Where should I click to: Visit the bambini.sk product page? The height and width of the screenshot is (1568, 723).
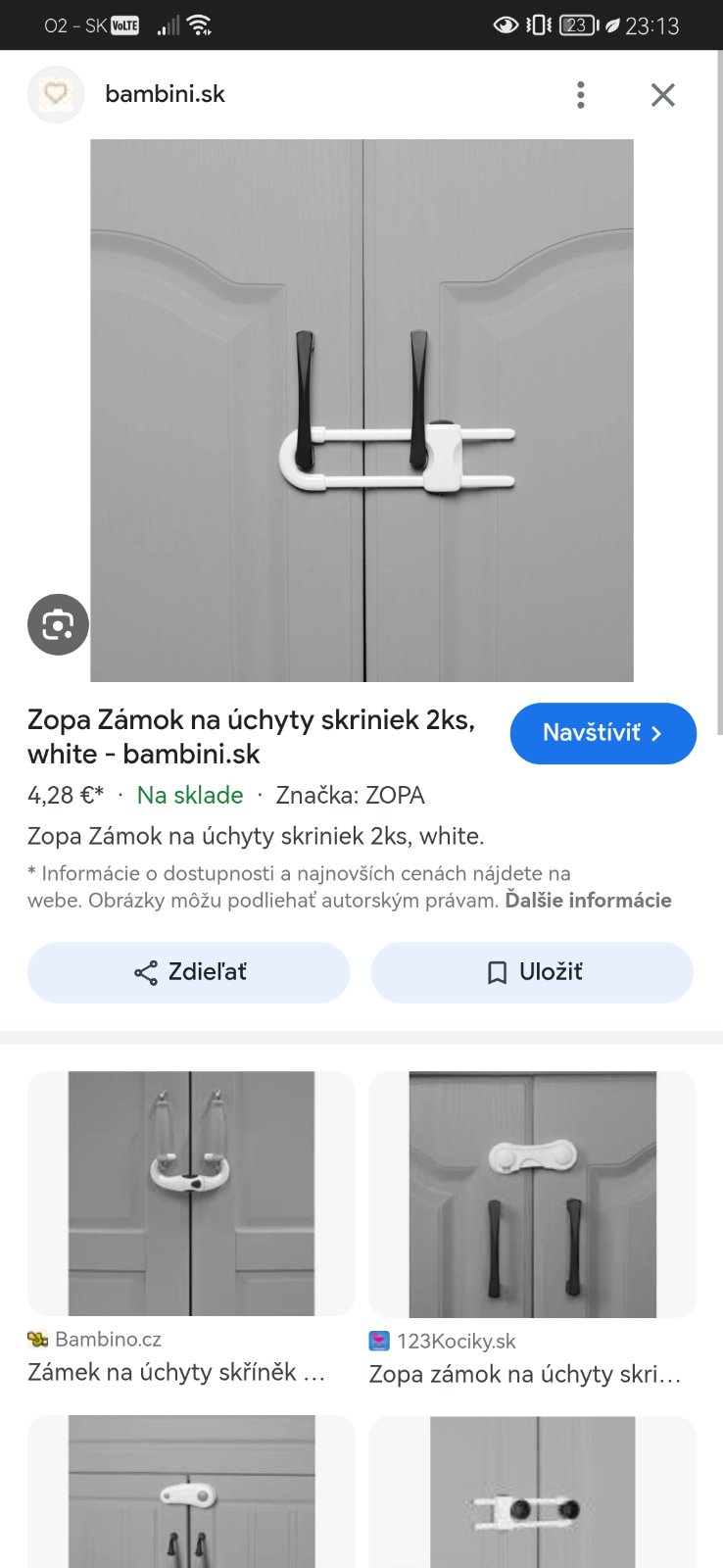pos(602,733)
